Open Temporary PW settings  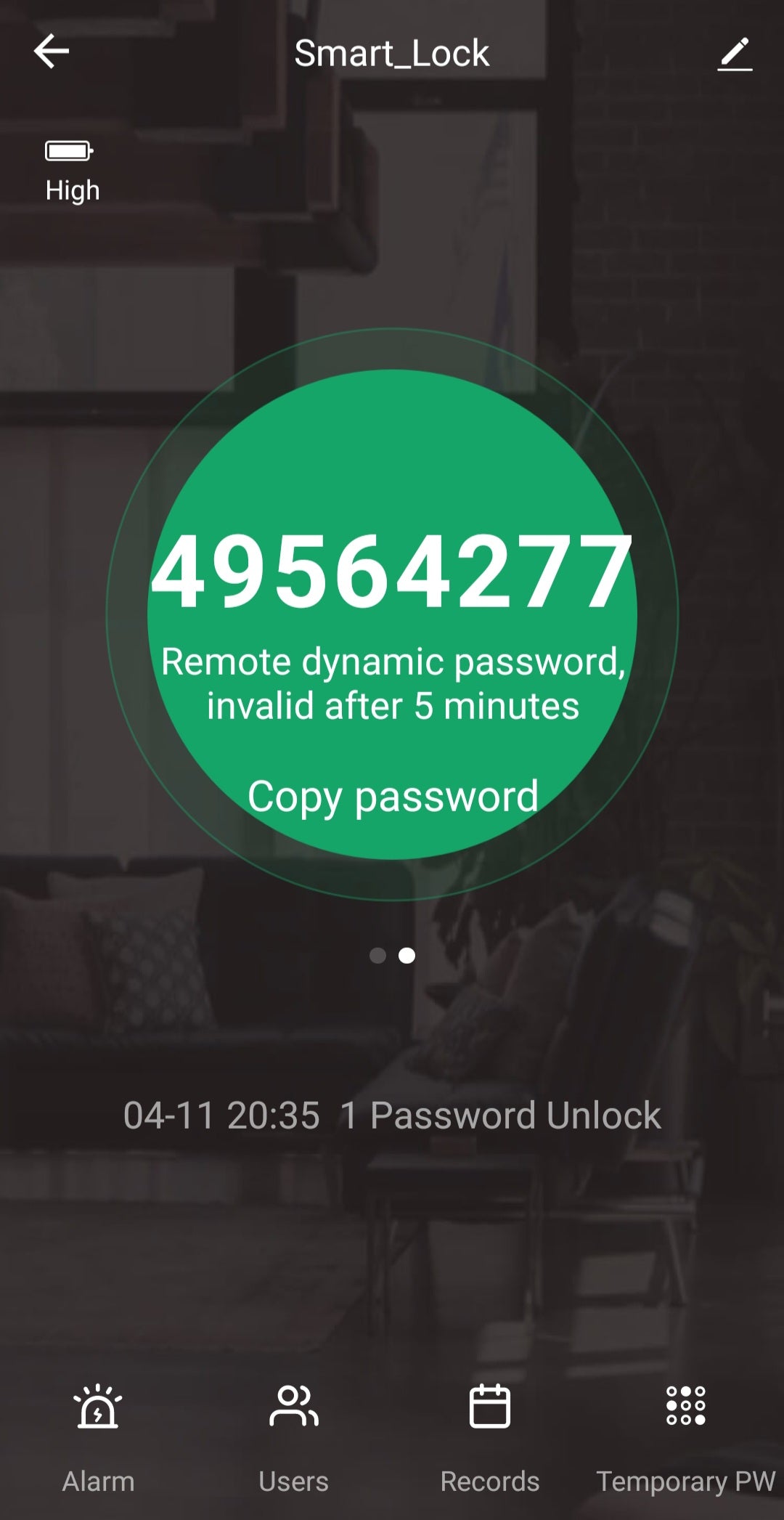coord(686,1435)
